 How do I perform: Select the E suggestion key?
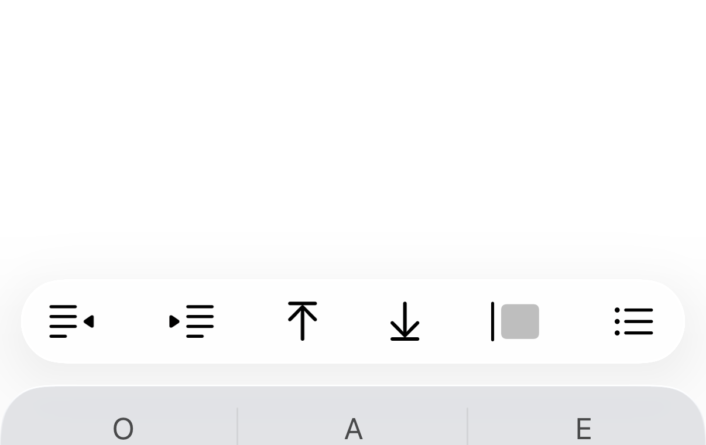[x=583, y=428]
